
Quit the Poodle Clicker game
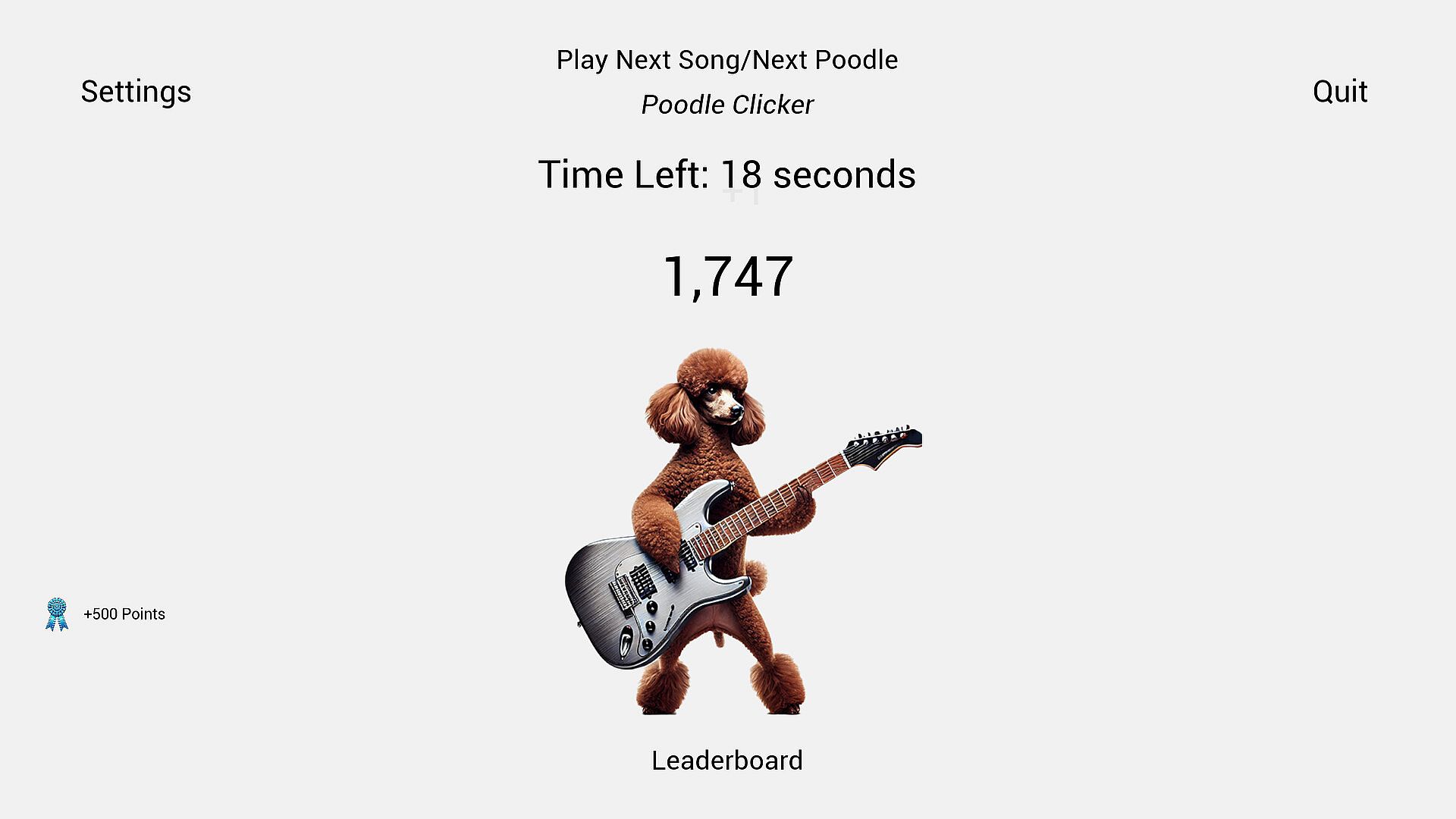pos(1339,92)
